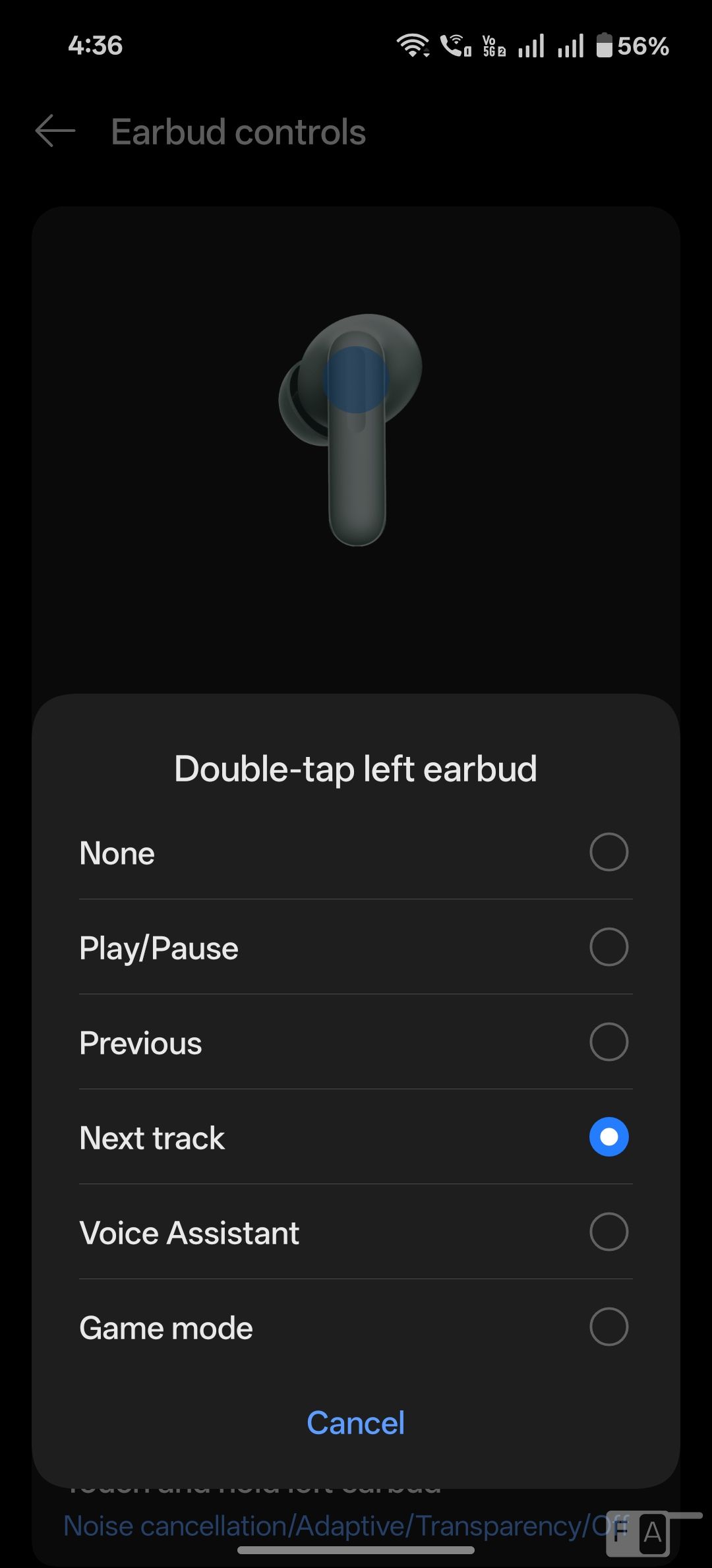
Task: Dismiss dialog with Cancel
Action: coord(355,1422)
